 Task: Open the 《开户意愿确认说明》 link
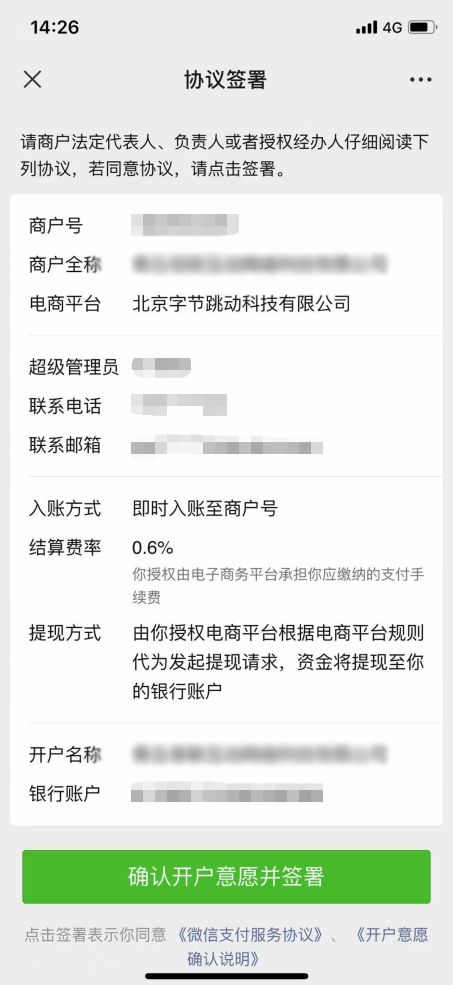coord(391,935)
